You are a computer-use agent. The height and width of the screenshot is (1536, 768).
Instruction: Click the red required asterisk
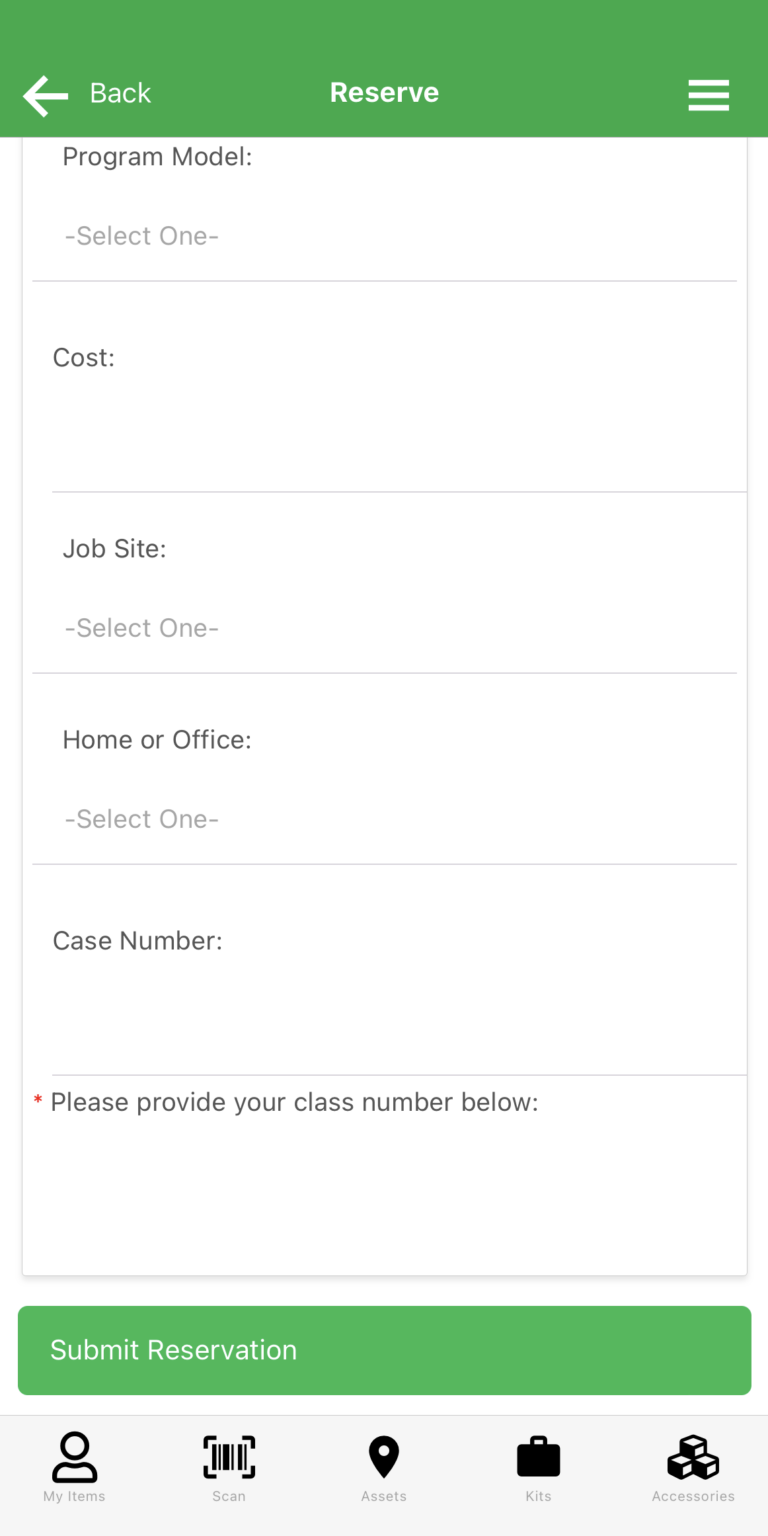click(37, 1100)
